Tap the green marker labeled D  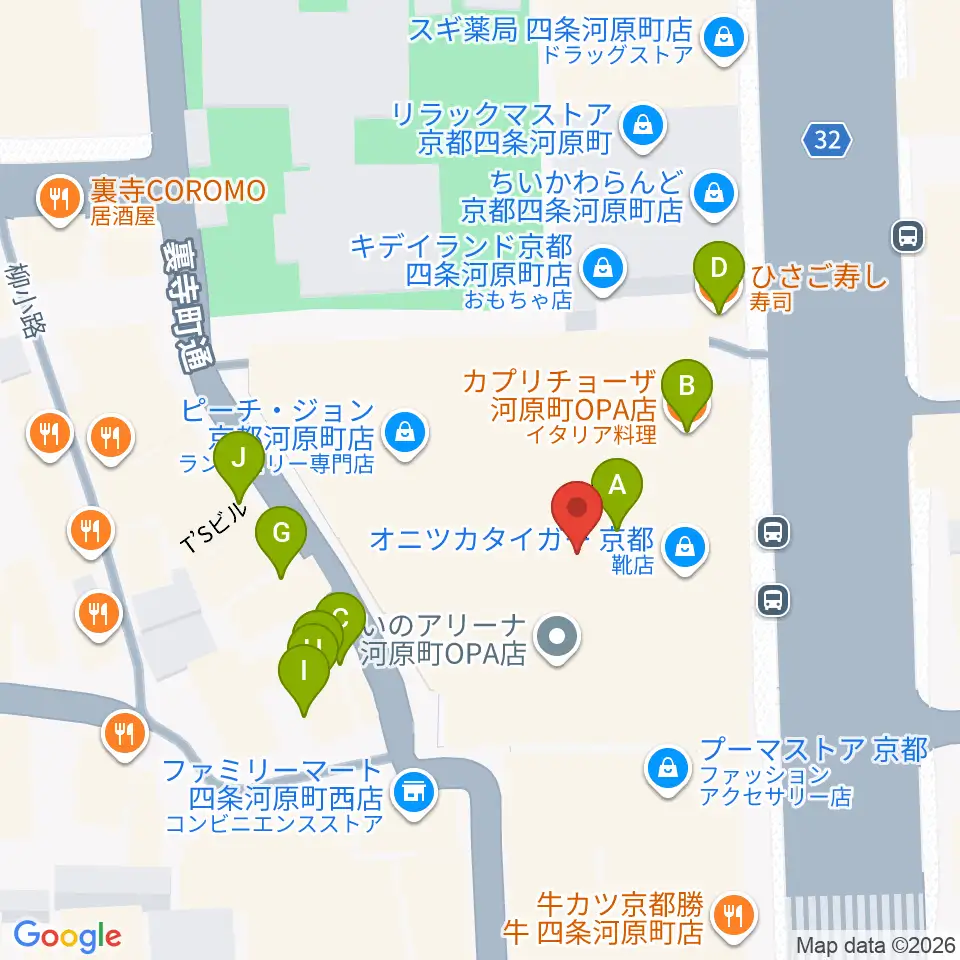click(x=718, y=270)
